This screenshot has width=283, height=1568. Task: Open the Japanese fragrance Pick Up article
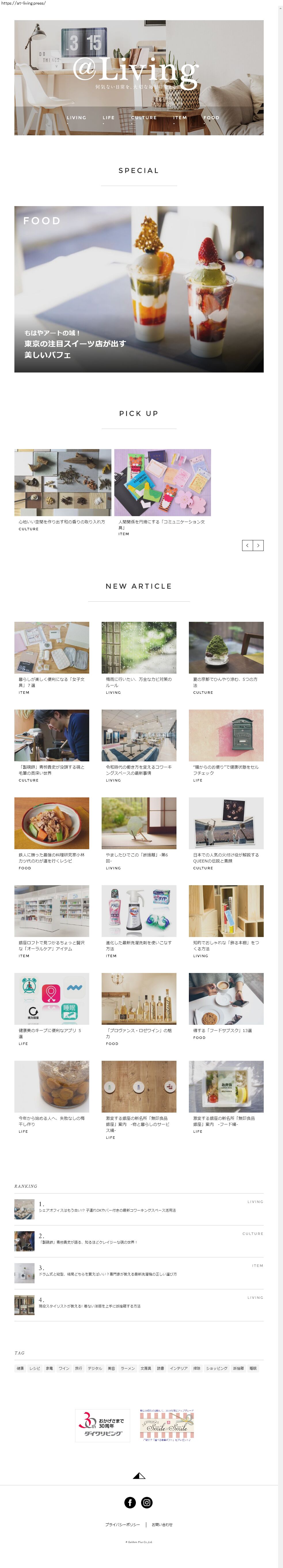click(x=63, y=483)
